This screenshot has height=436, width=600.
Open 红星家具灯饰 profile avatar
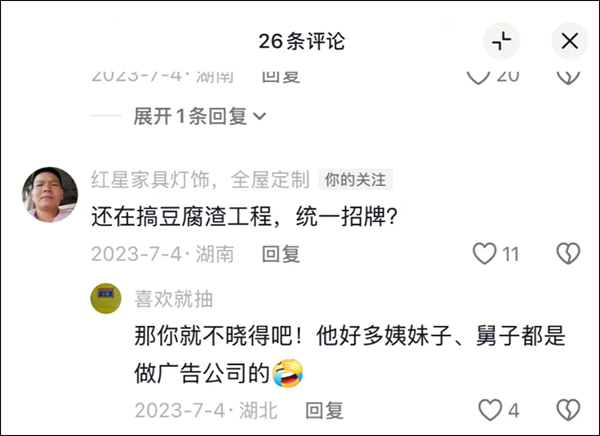click(50, 194)
